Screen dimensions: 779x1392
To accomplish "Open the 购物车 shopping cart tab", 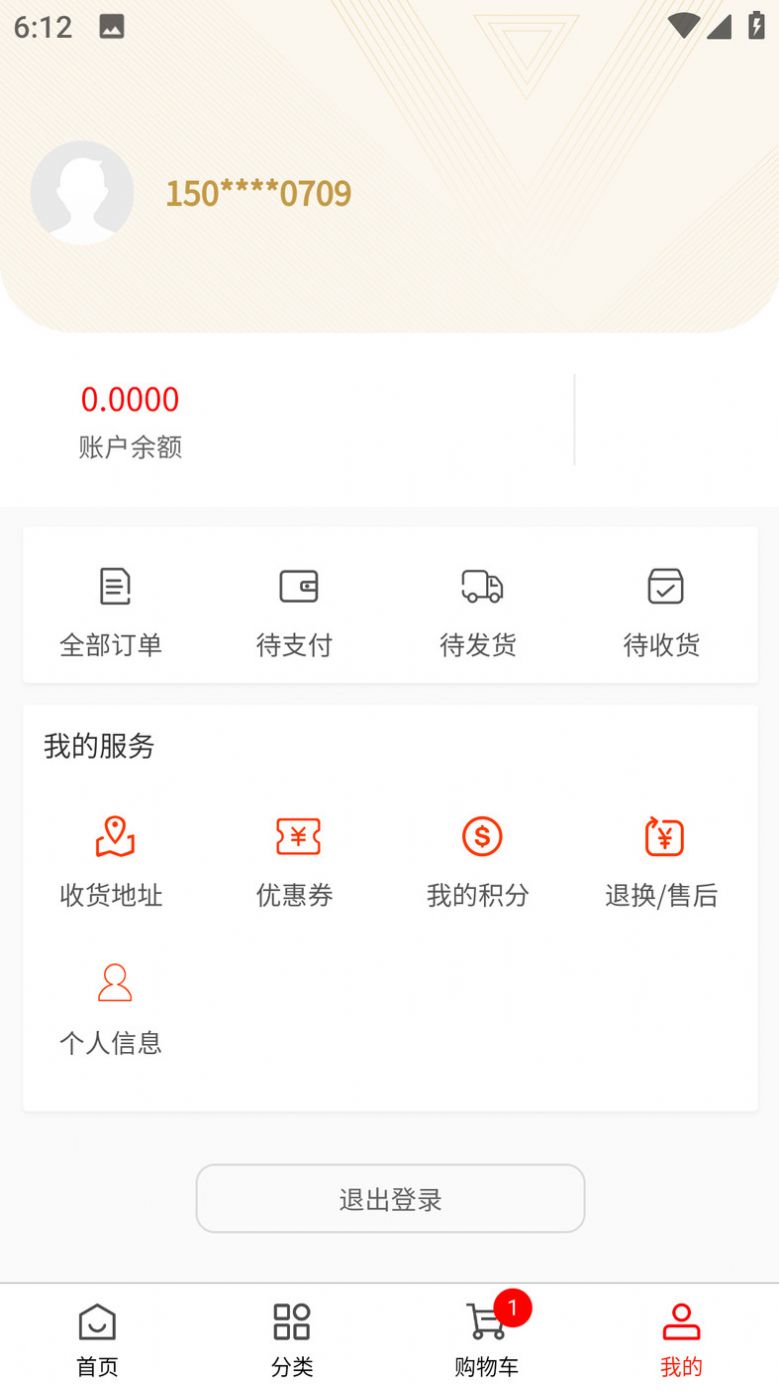I will click(x=487, y=1335).
